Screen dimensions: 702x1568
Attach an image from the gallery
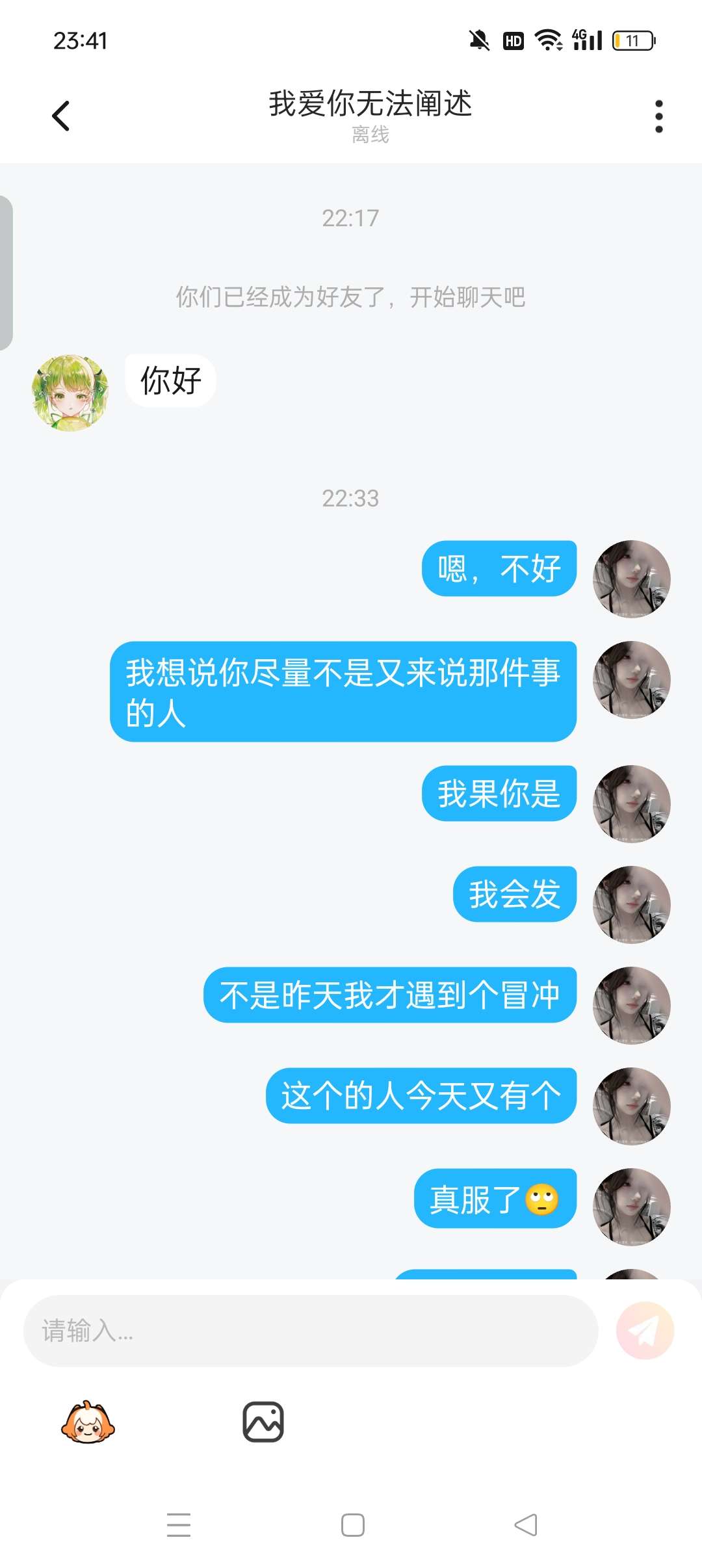coord(263,1422)
